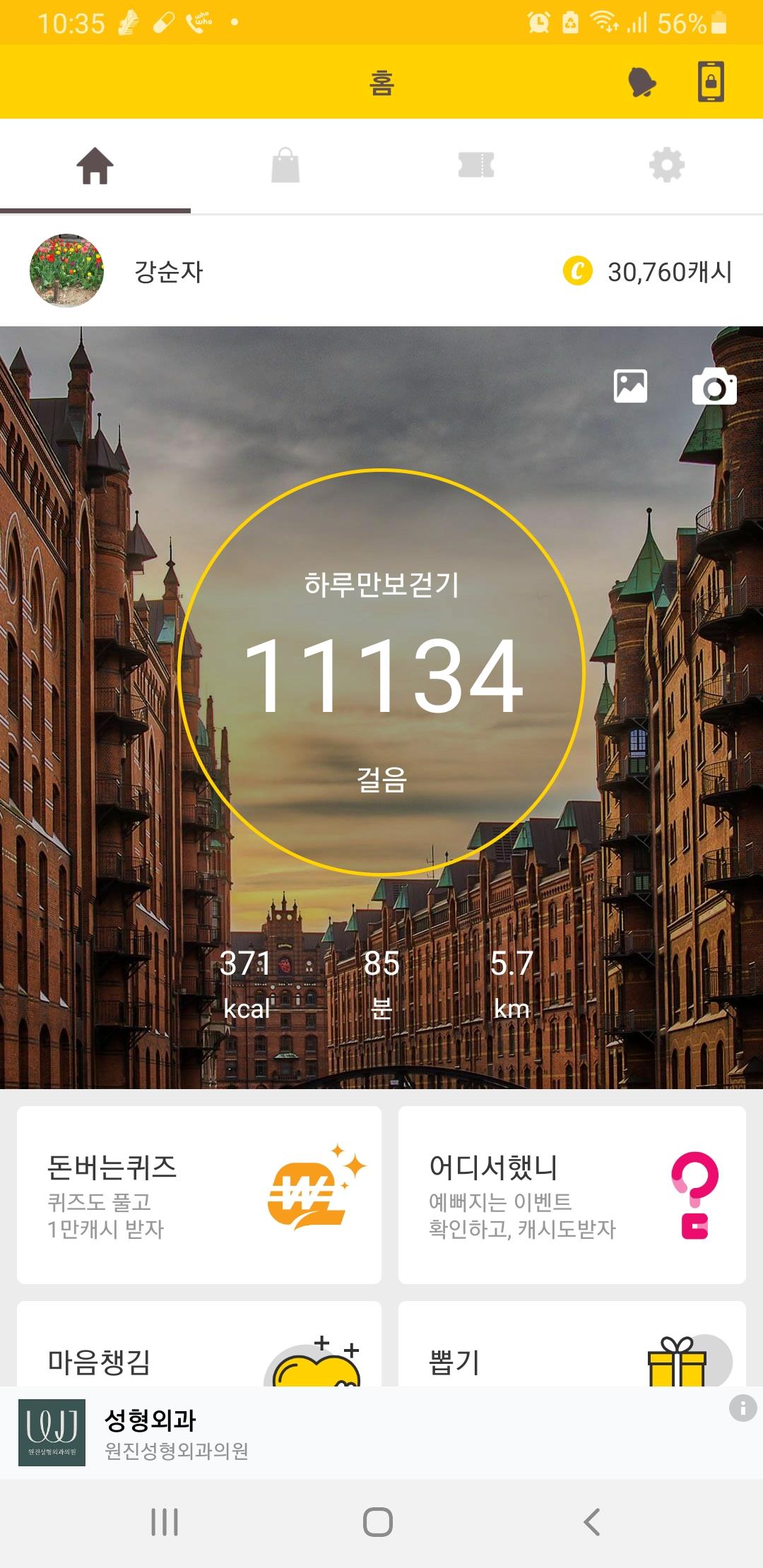Choose a background from the gallery icon
Image resolution: width=763 pixels, height=1568 pixels.
[630, 386]
